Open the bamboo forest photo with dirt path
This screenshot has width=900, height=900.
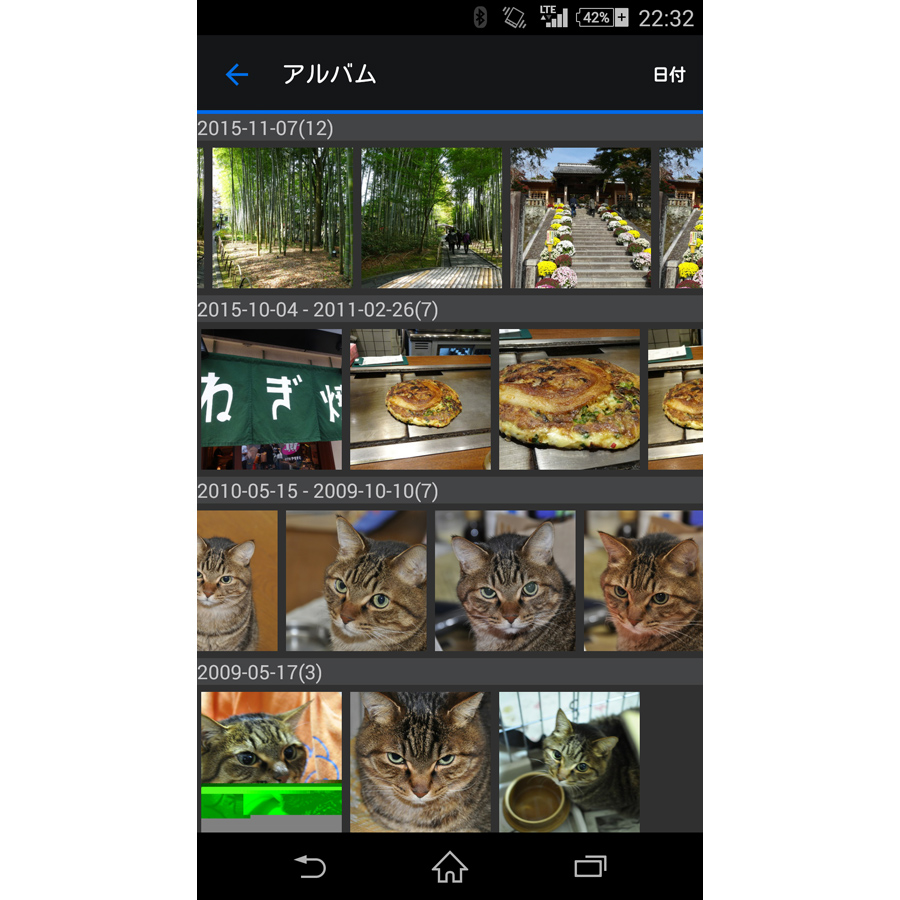click(x=282, y=218)
